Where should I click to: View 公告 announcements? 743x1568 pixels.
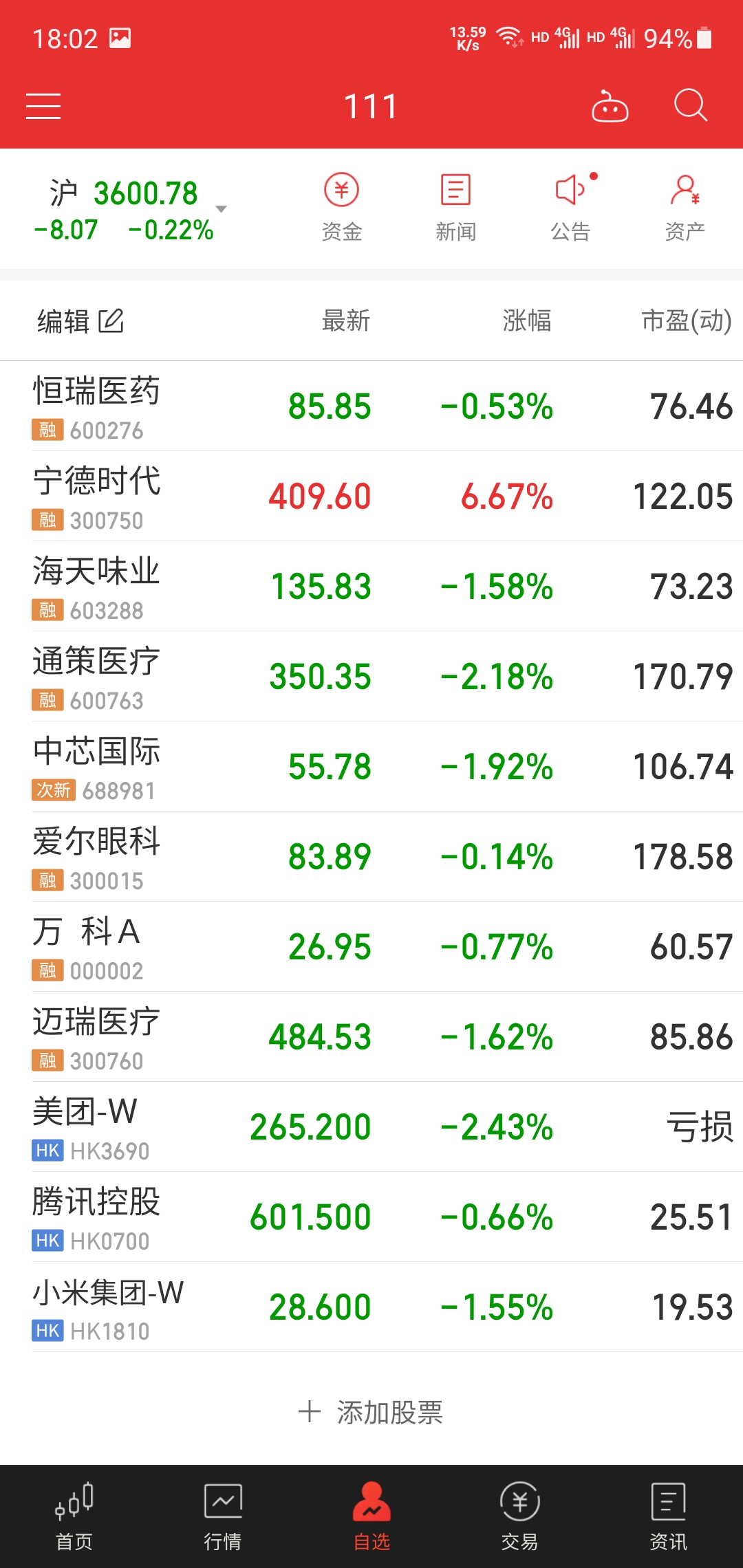click(571, 208)
